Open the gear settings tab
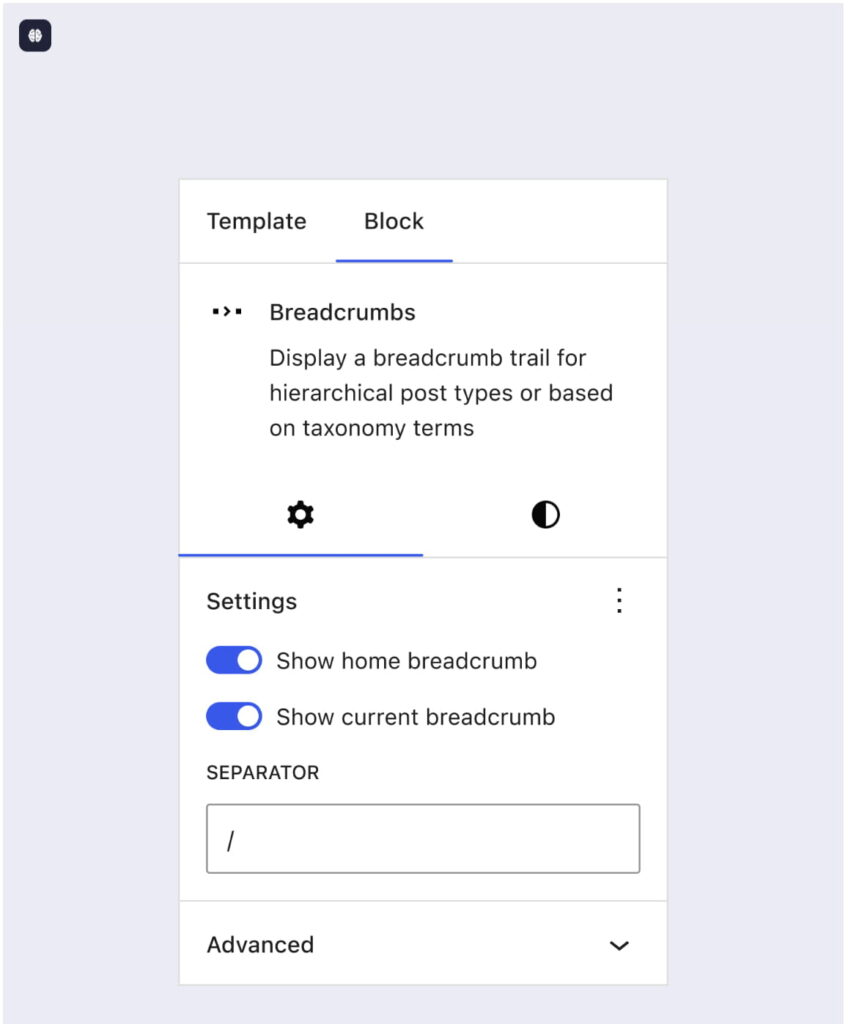 [x=300, y=515]
